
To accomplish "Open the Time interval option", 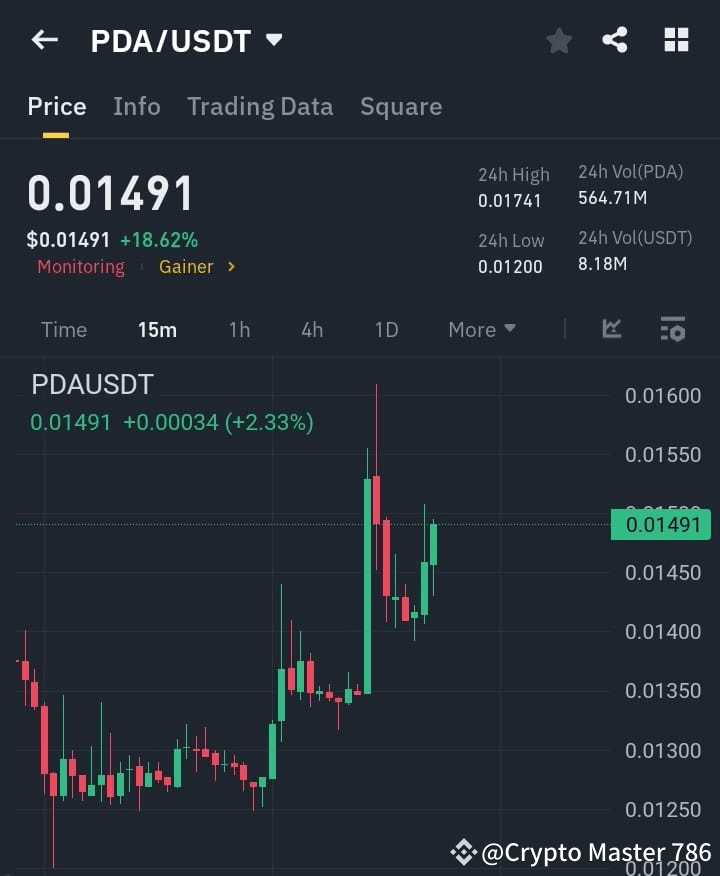I will (64, 329).
